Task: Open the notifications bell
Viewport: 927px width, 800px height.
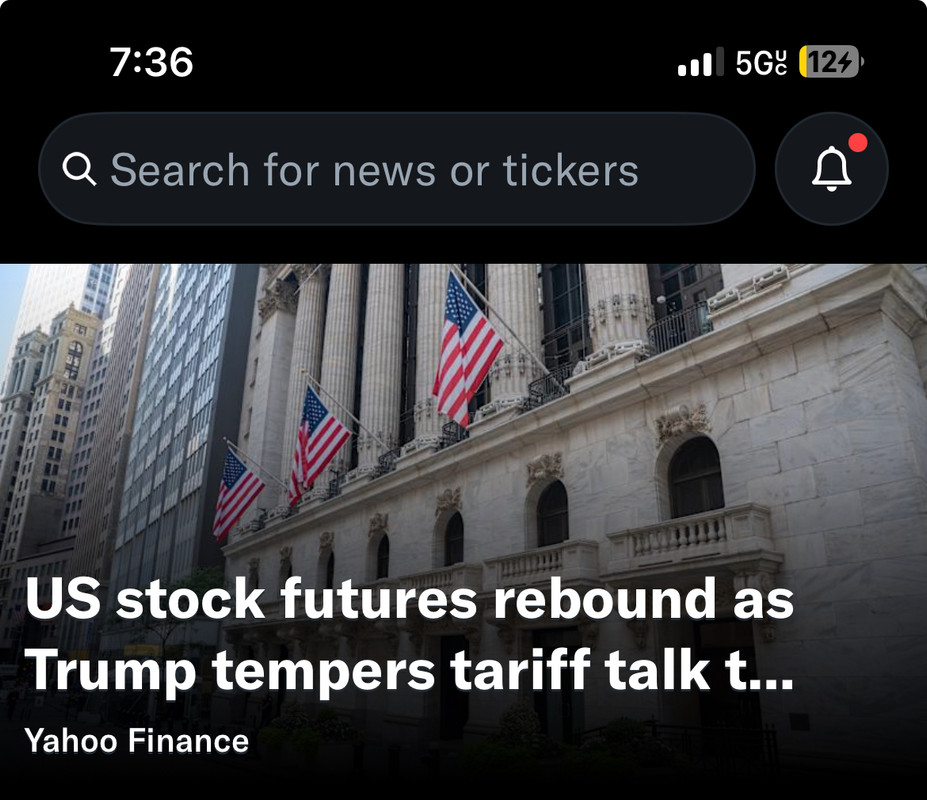Action: click(831, 169)
